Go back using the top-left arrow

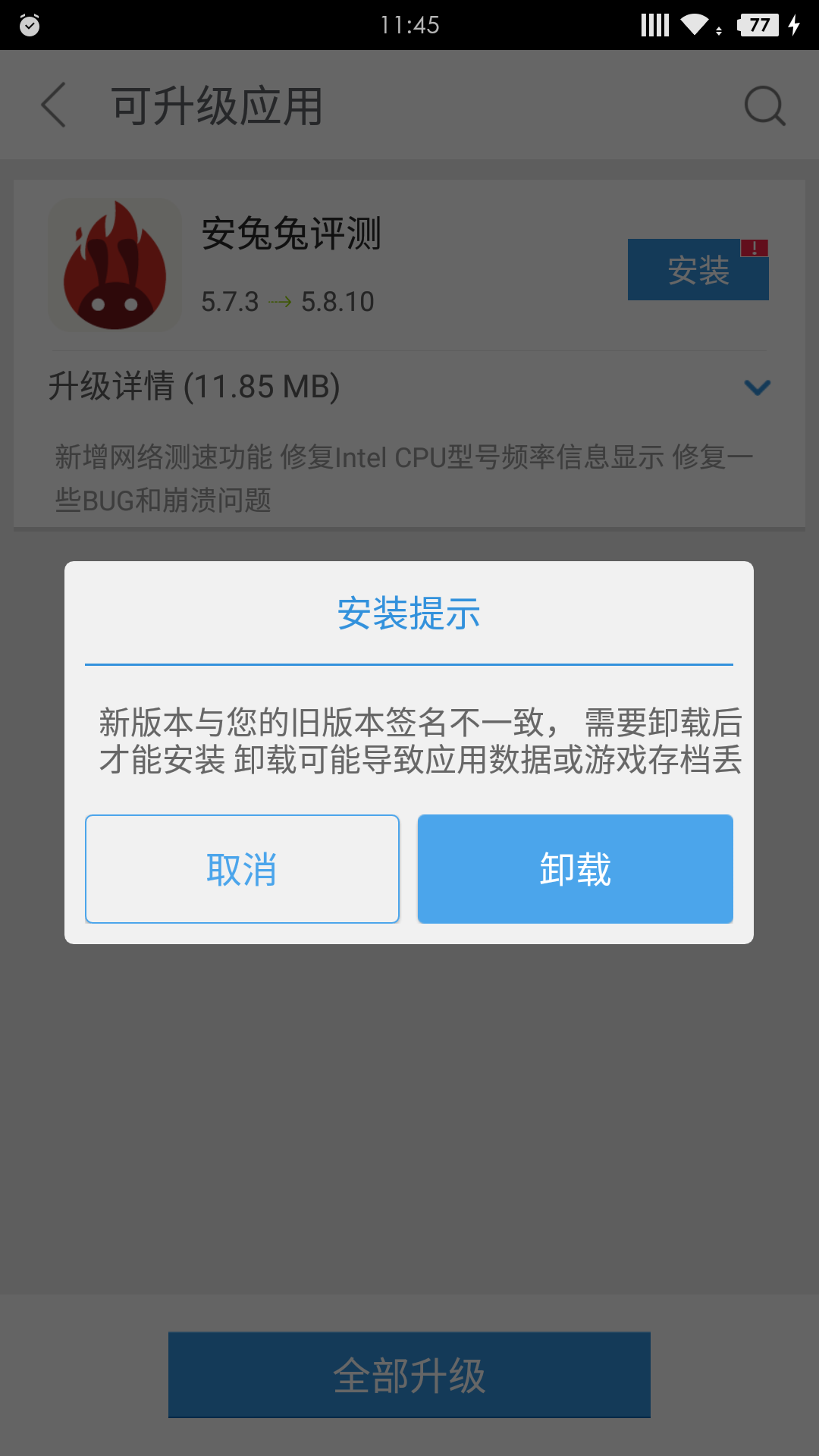click(x=54, y=105)
